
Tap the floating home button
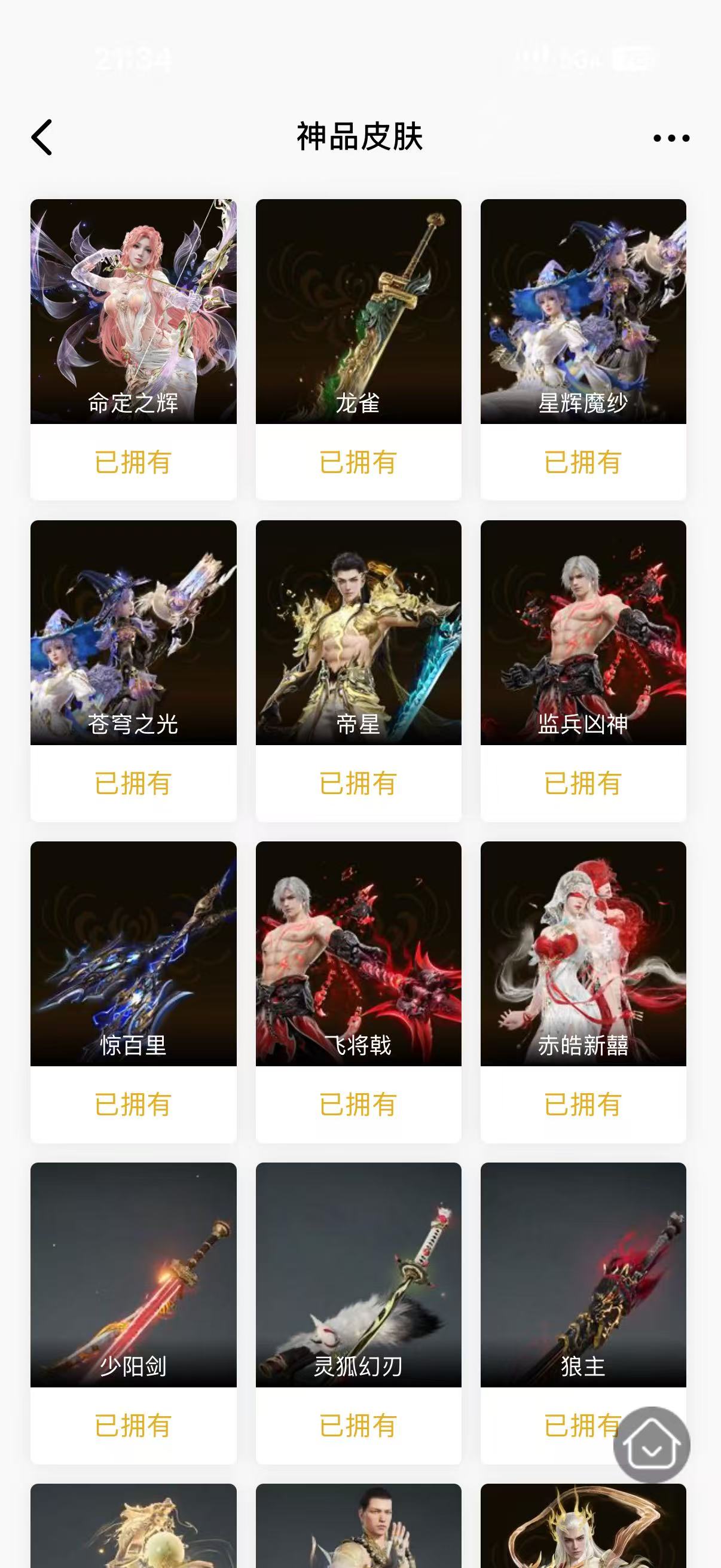[x=652, y=1444]
